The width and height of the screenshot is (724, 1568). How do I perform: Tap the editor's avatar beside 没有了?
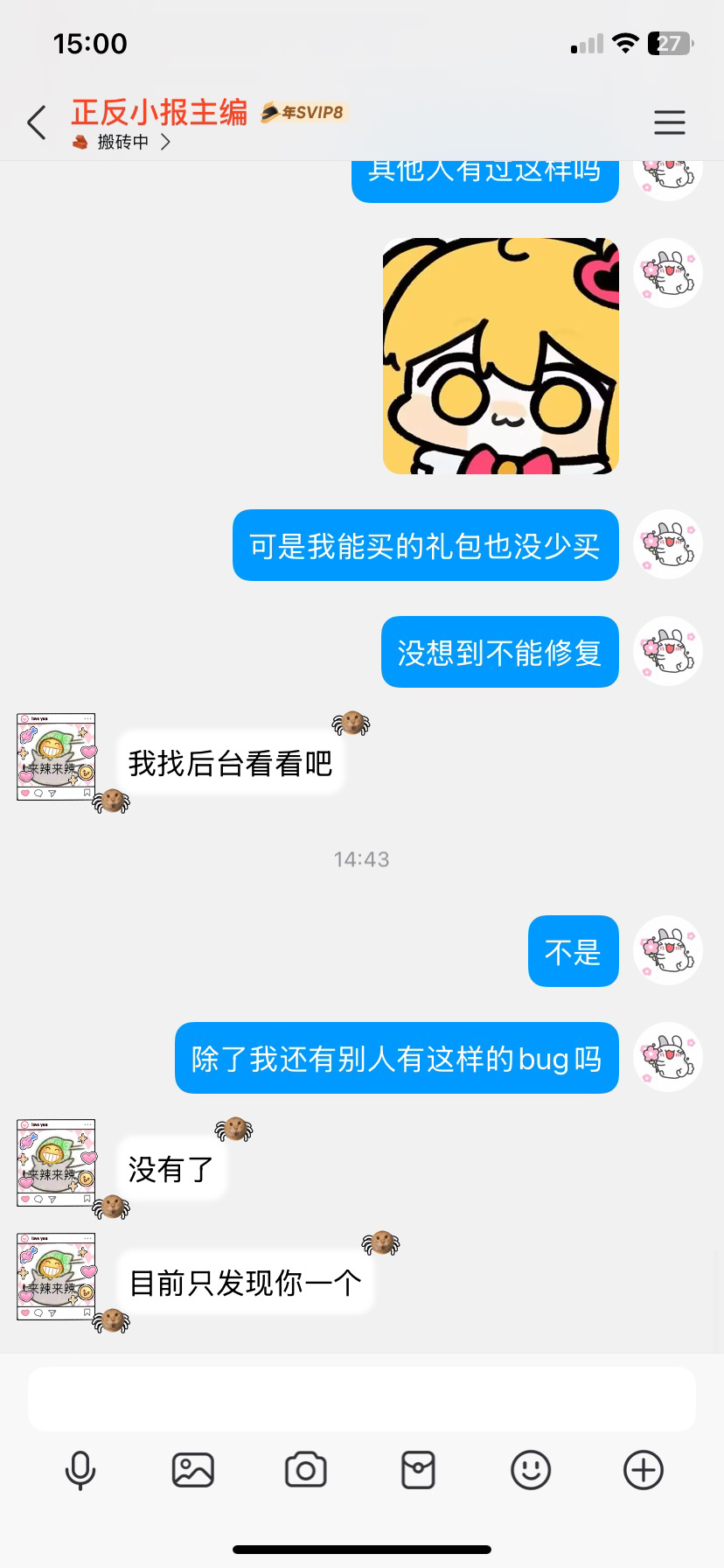57,1162
